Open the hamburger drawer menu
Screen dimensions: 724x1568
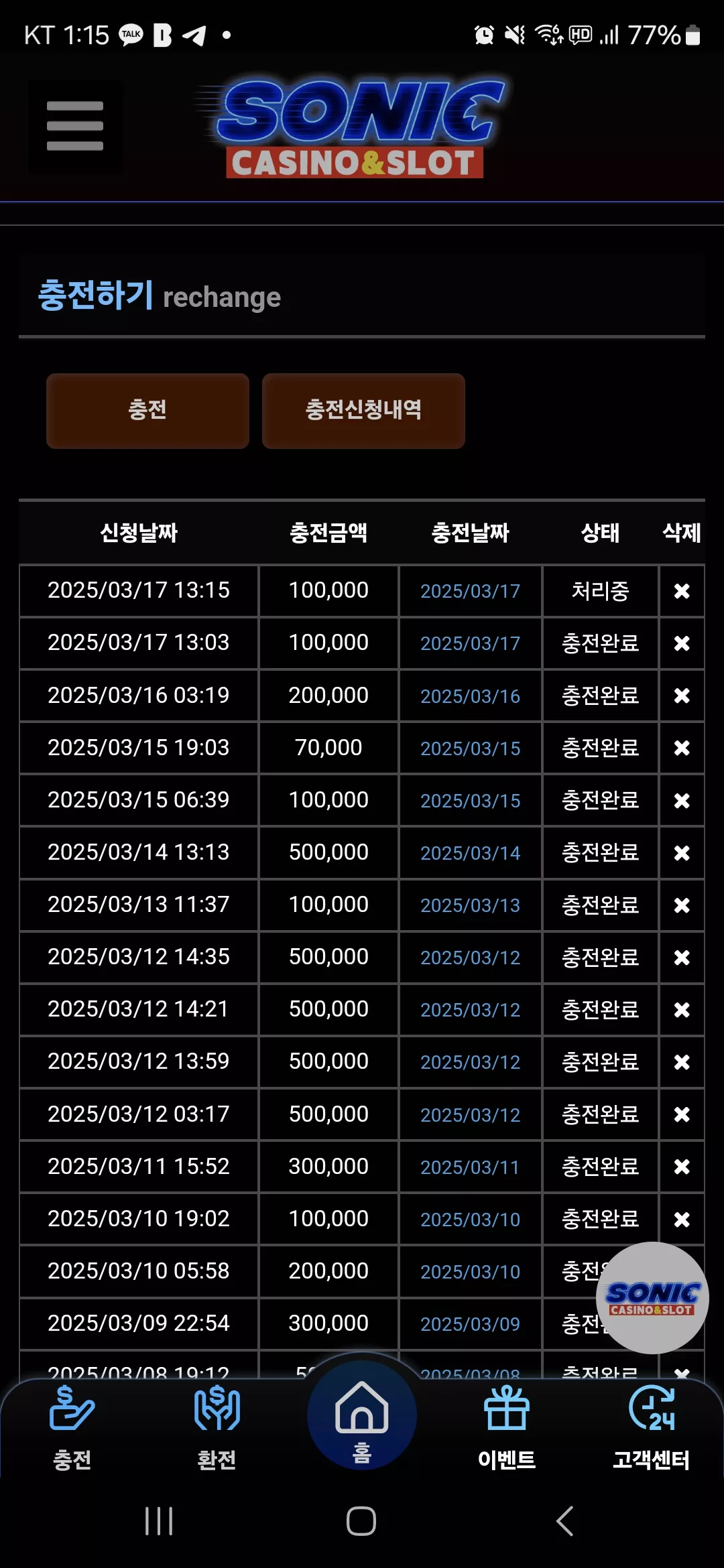point(75,127)
